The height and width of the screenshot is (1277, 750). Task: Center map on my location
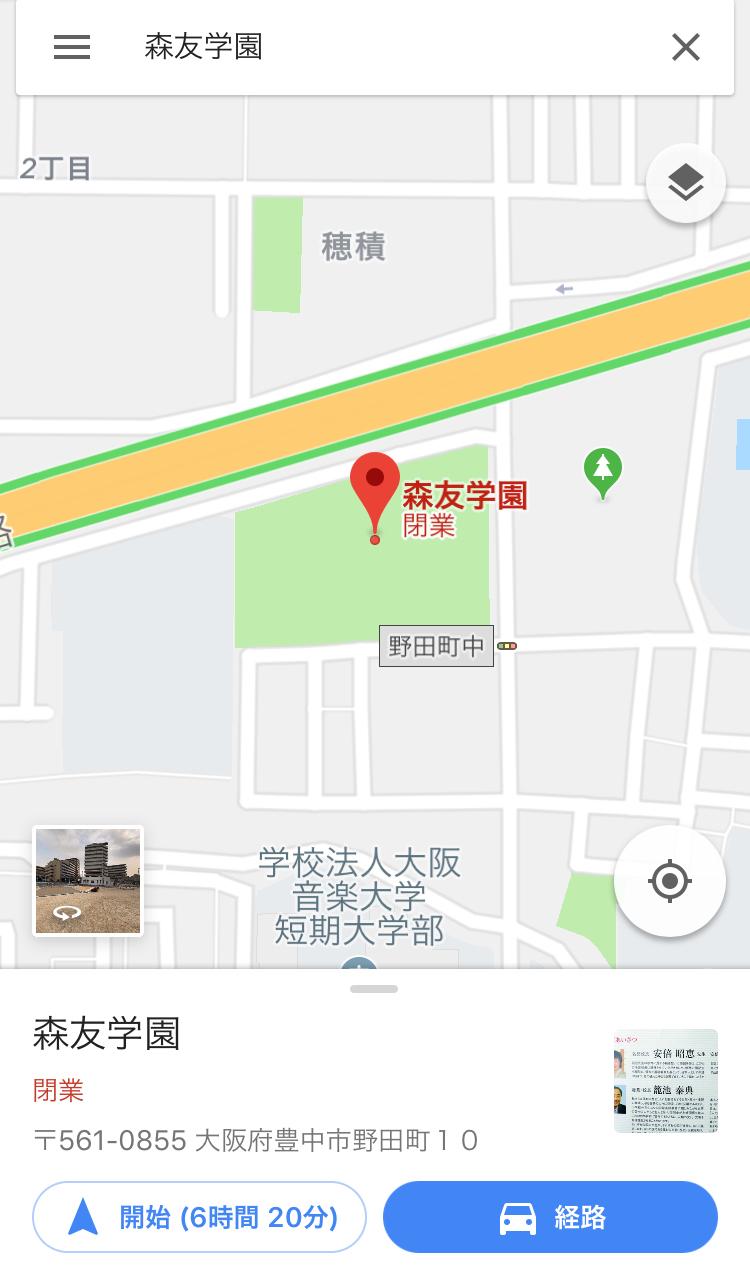pyautogui.click(x=669, y=881)
